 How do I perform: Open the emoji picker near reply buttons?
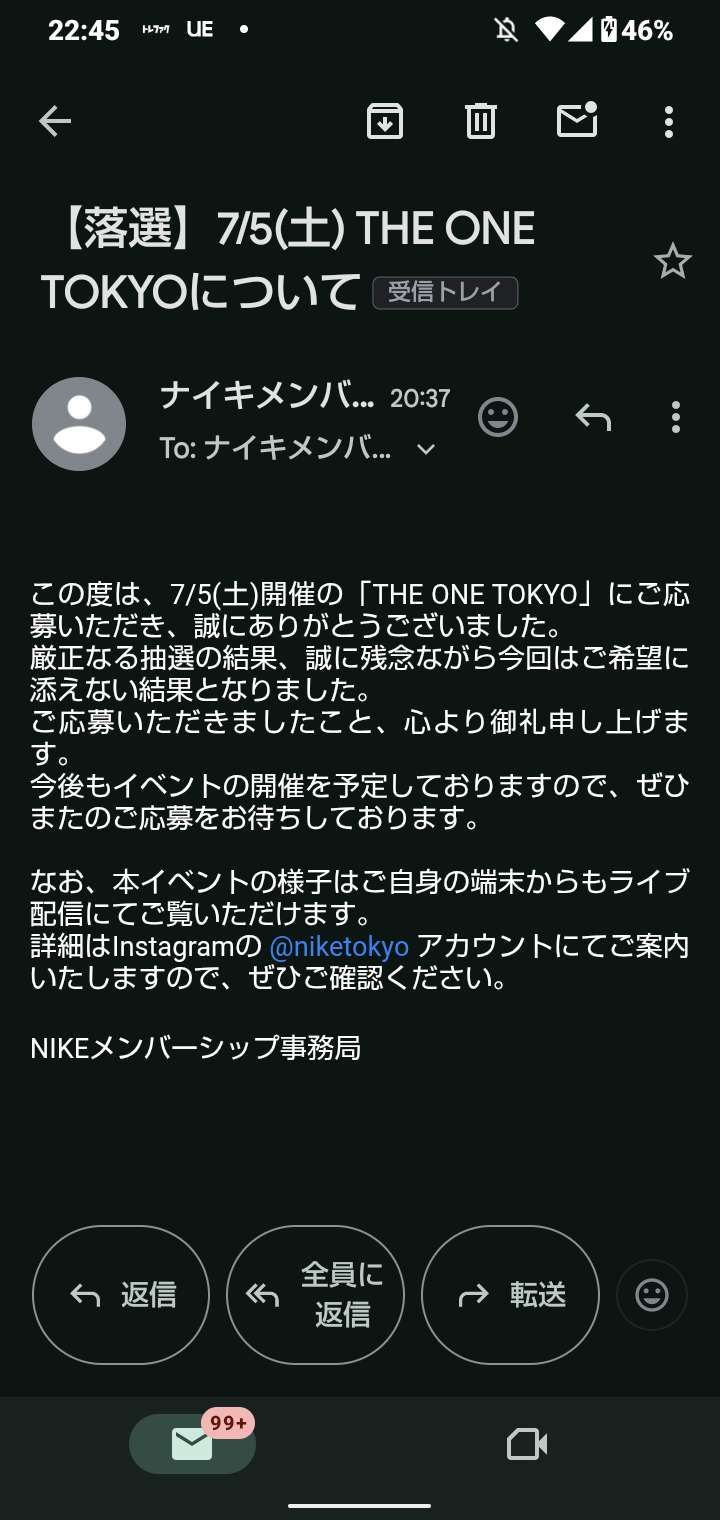[x=651, y=1295]
